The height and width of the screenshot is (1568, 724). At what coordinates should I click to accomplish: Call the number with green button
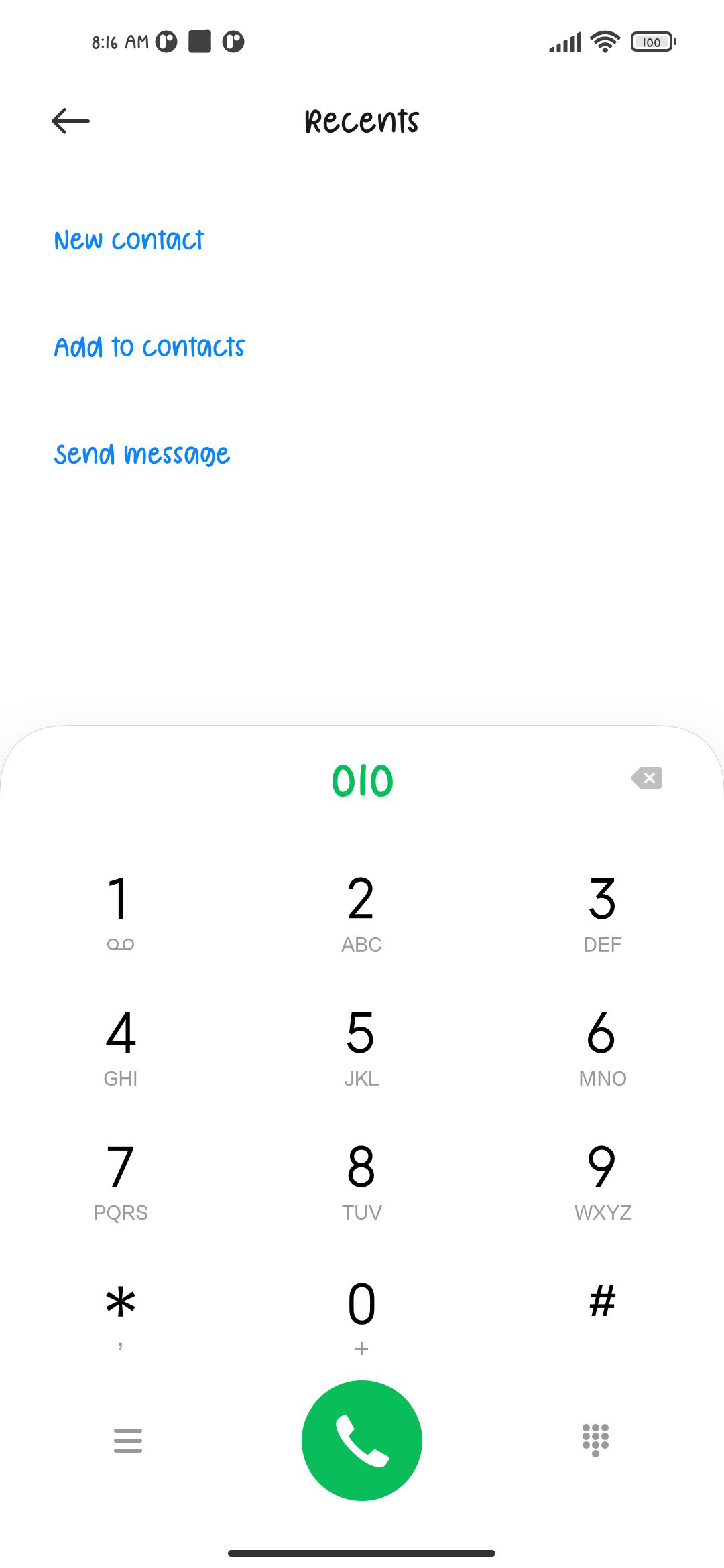point(362,1441)
